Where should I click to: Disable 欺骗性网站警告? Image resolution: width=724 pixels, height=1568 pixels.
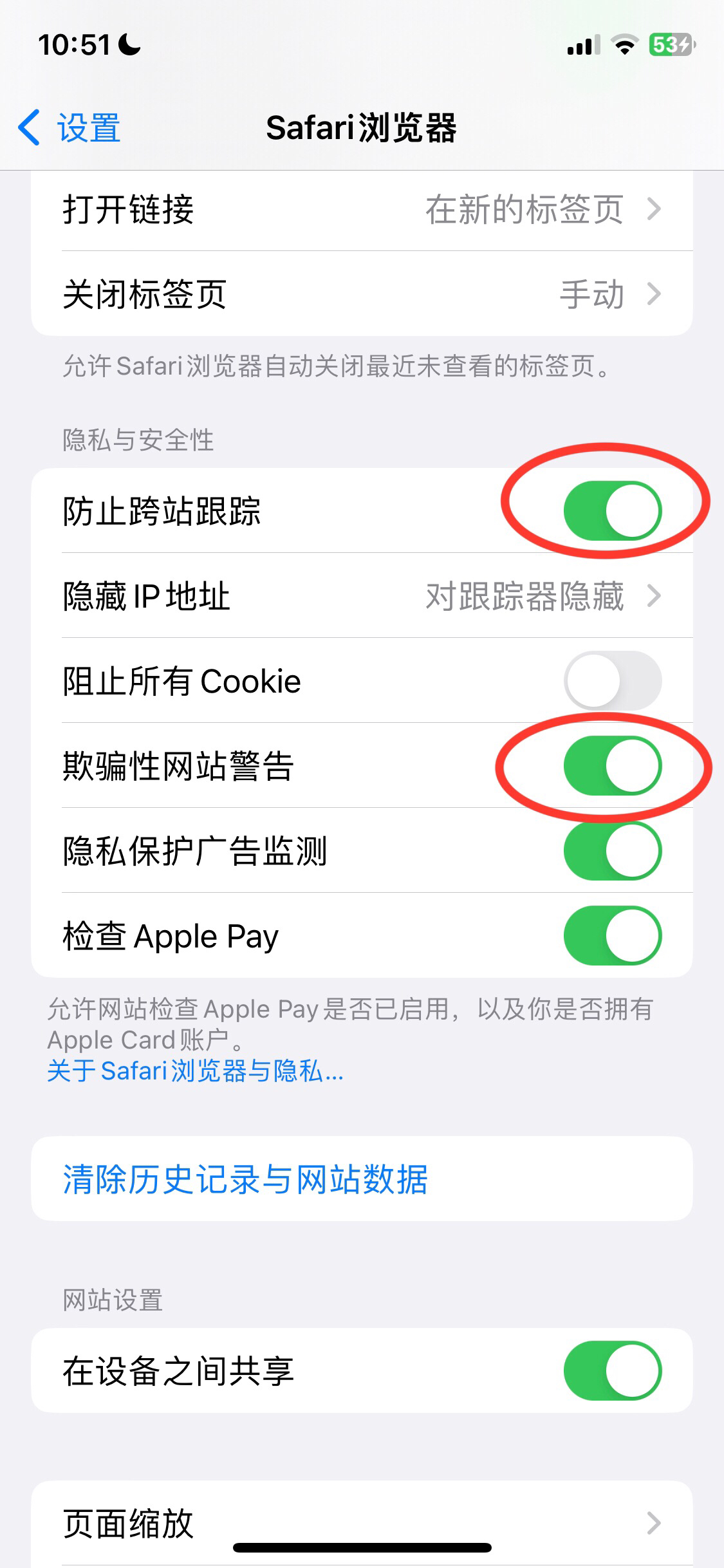[x=612, y=766]
